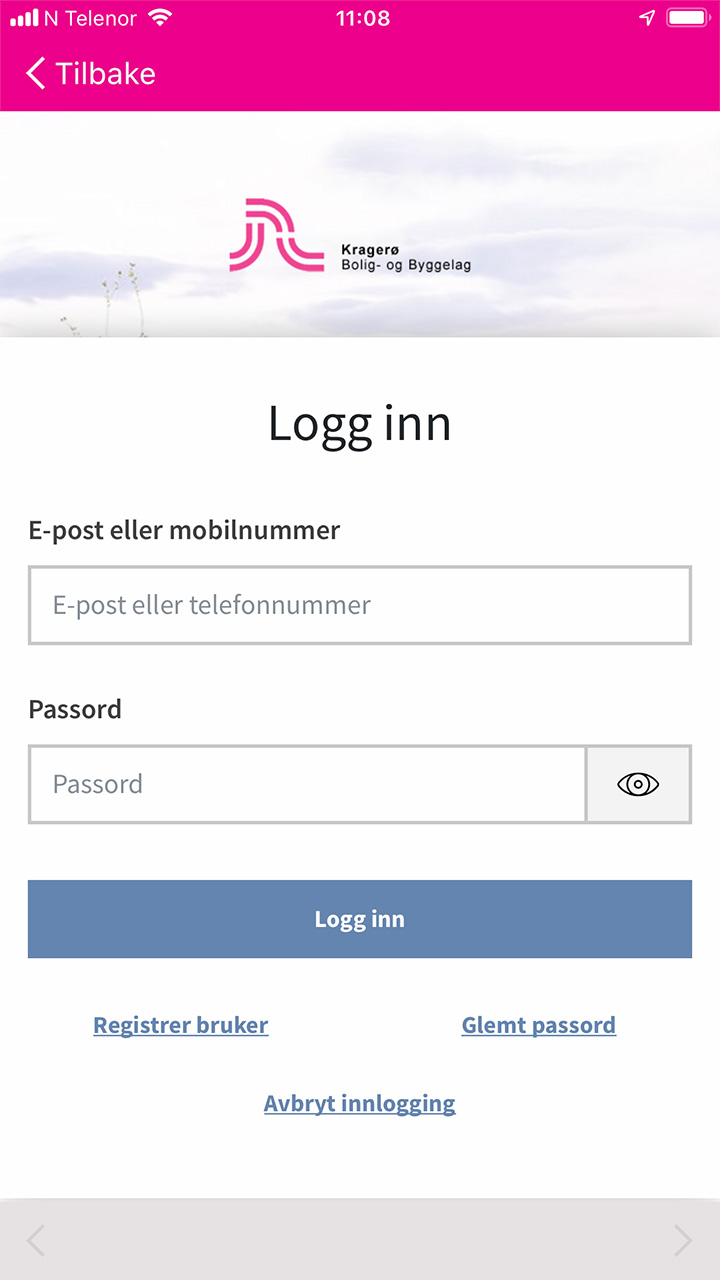Viewport: 720px width, 1280px height.
Task: Show password with the eye icon
Action: click(638, 784)
